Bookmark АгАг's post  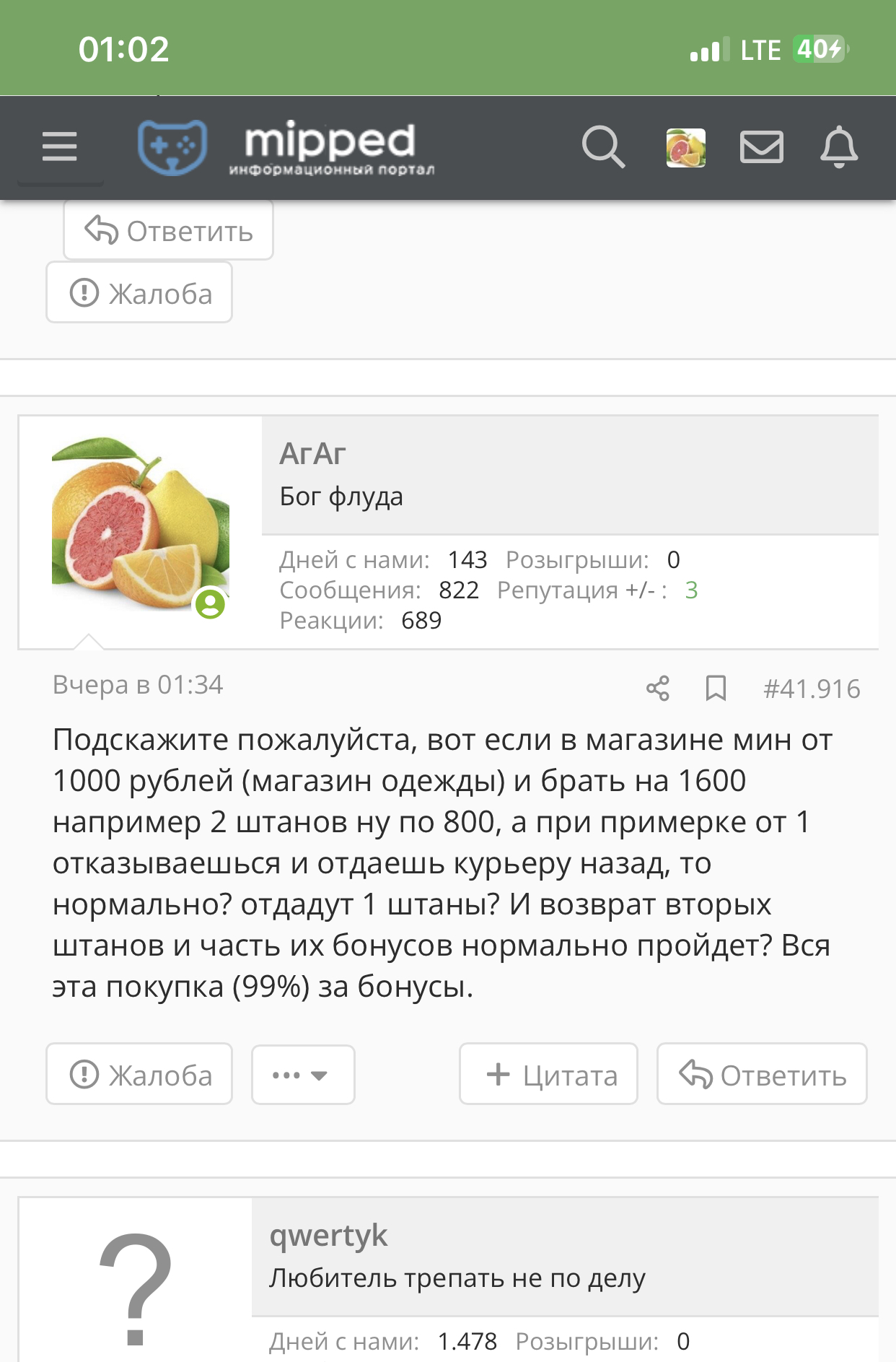pyautogui.click(x=716, y=689)
